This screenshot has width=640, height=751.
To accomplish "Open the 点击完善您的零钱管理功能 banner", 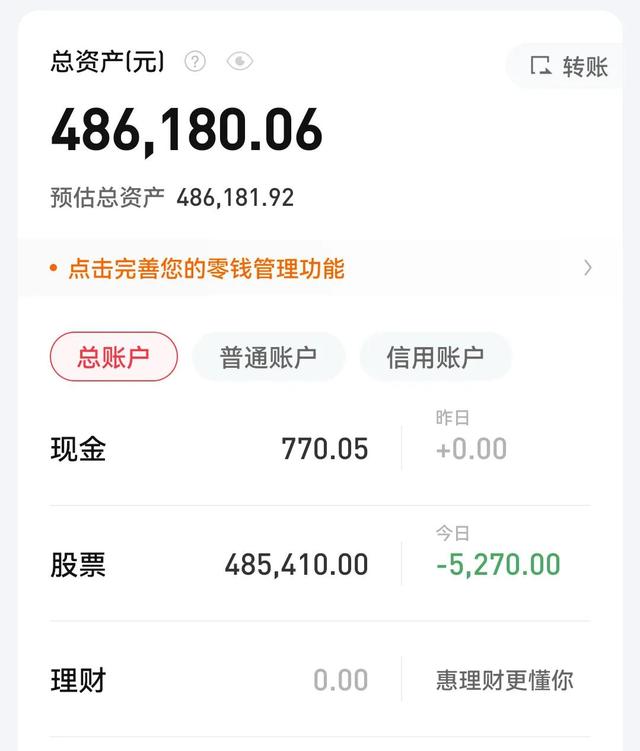I will coord(320,268).
